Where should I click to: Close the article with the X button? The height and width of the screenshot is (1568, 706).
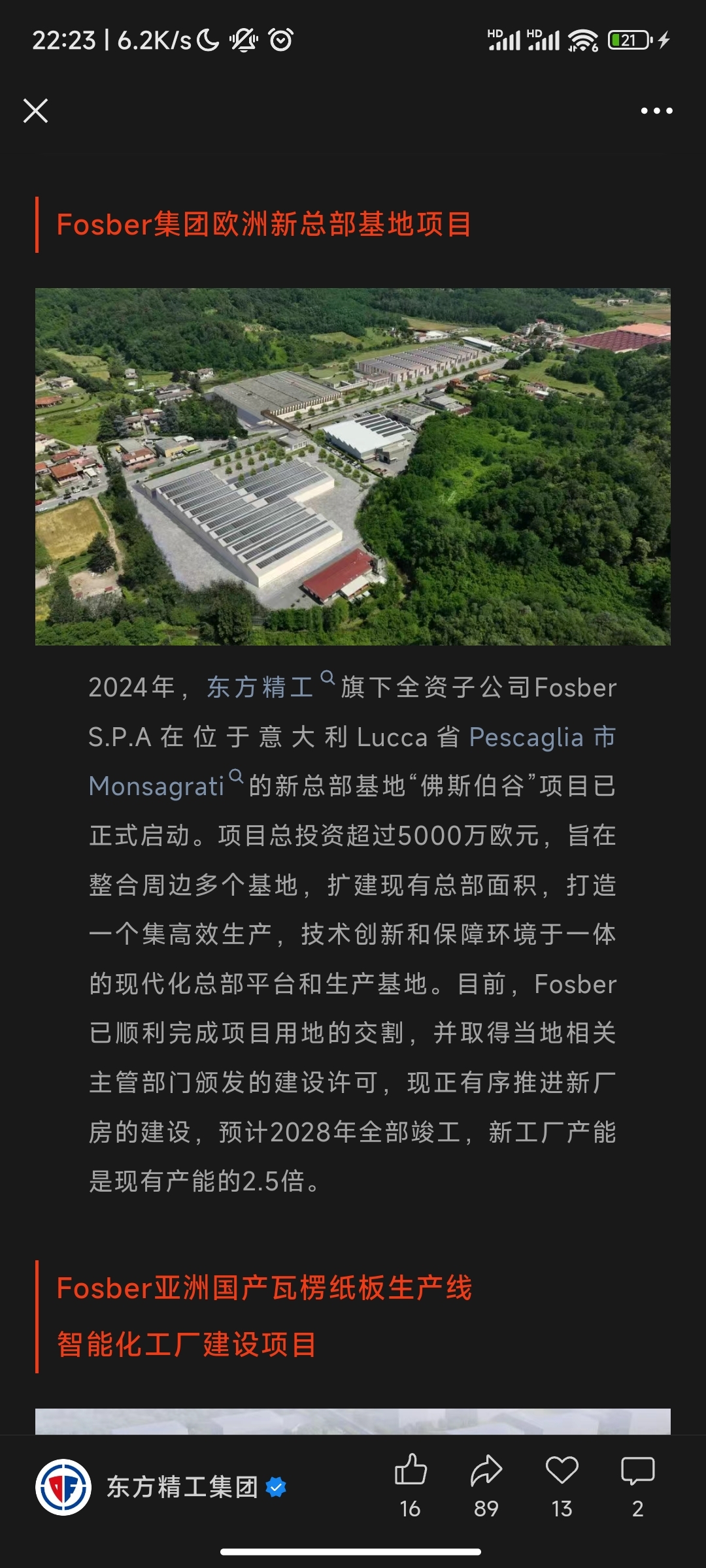(37, 110)
